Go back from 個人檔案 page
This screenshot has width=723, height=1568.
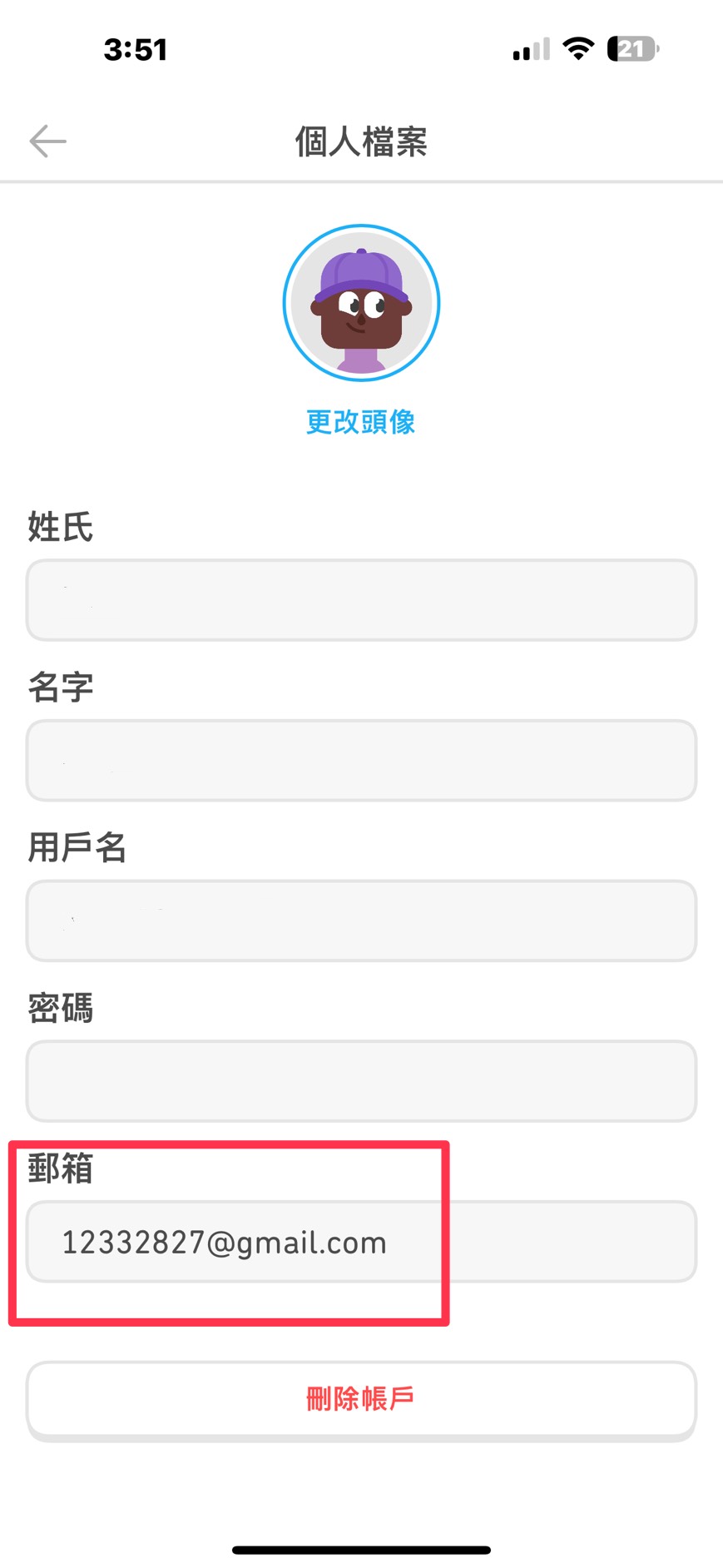[x=48, y=141]
